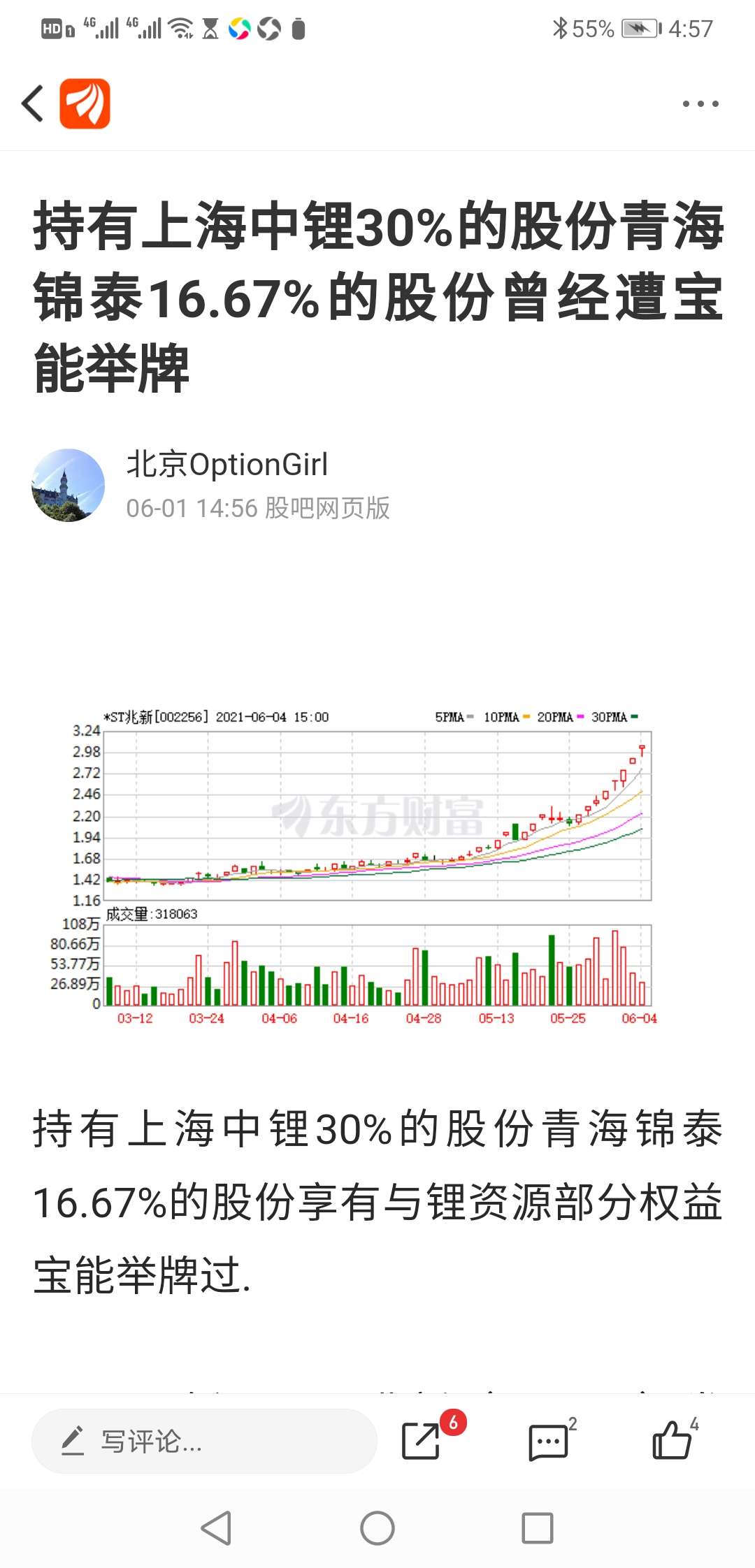Open the three-dot overflow menu

pyautogui.click(x=699, y=103)
